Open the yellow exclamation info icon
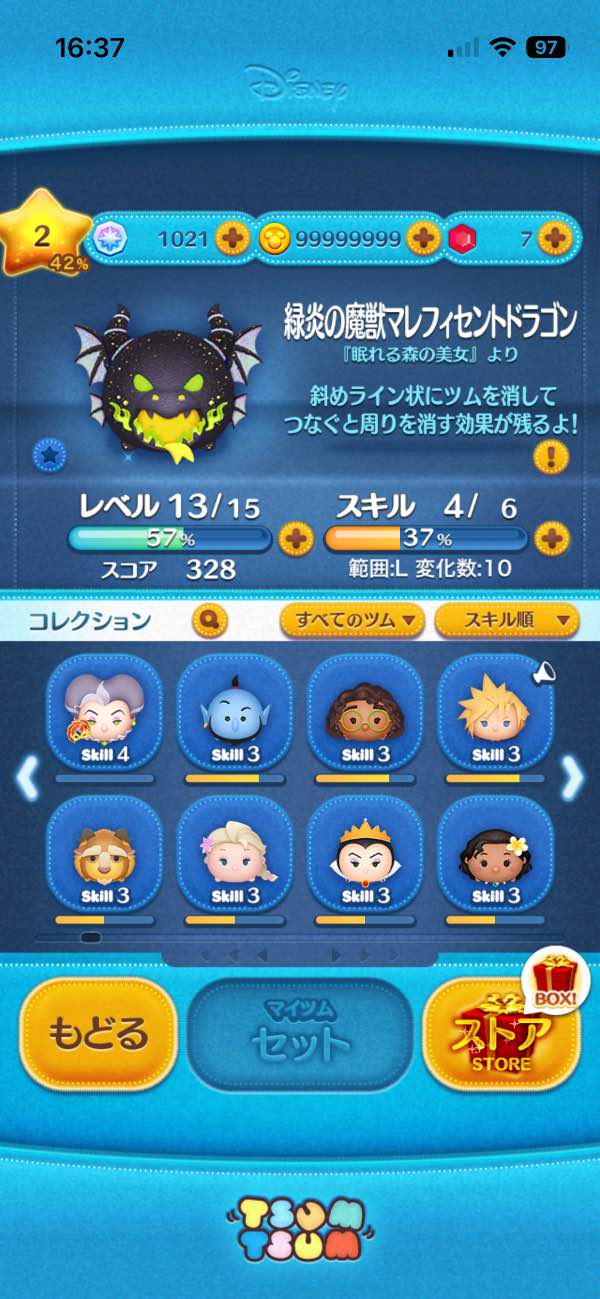The image size is (600, 1299). (550, 457)
